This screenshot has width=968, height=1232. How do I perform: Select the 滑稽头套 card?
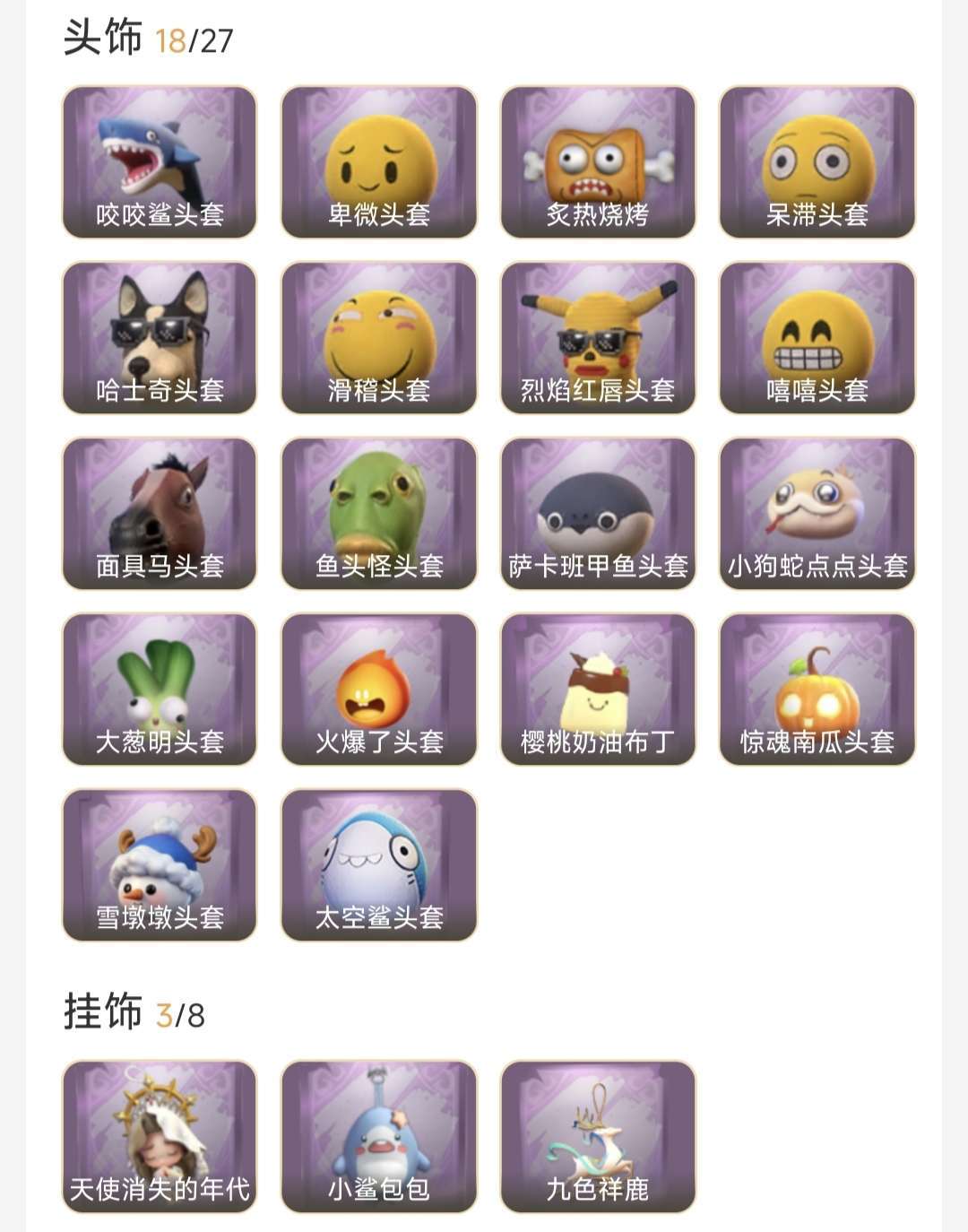pos(379,338)
